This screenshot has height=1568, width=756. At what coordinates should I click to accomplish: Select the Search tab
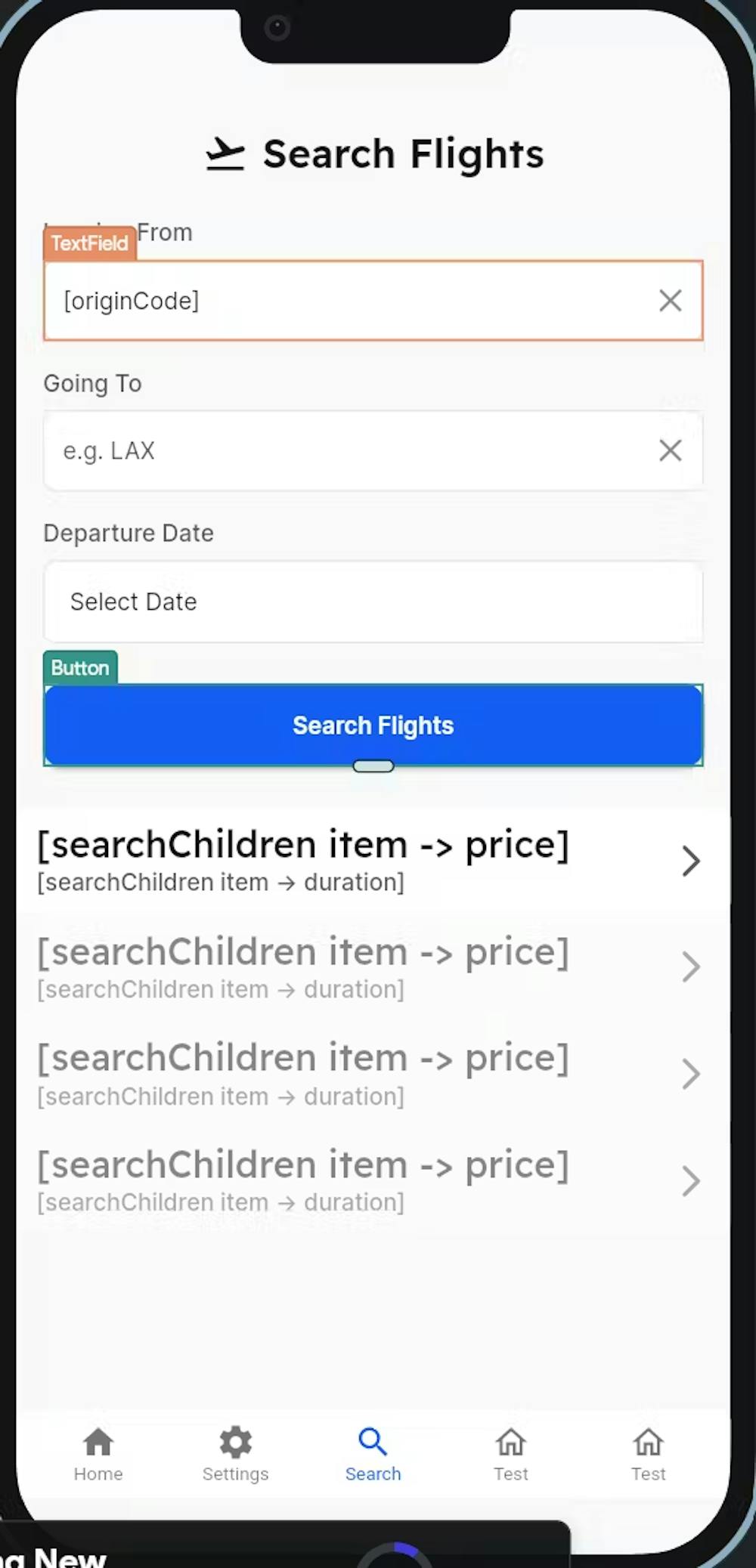[x=373, y=1454]
